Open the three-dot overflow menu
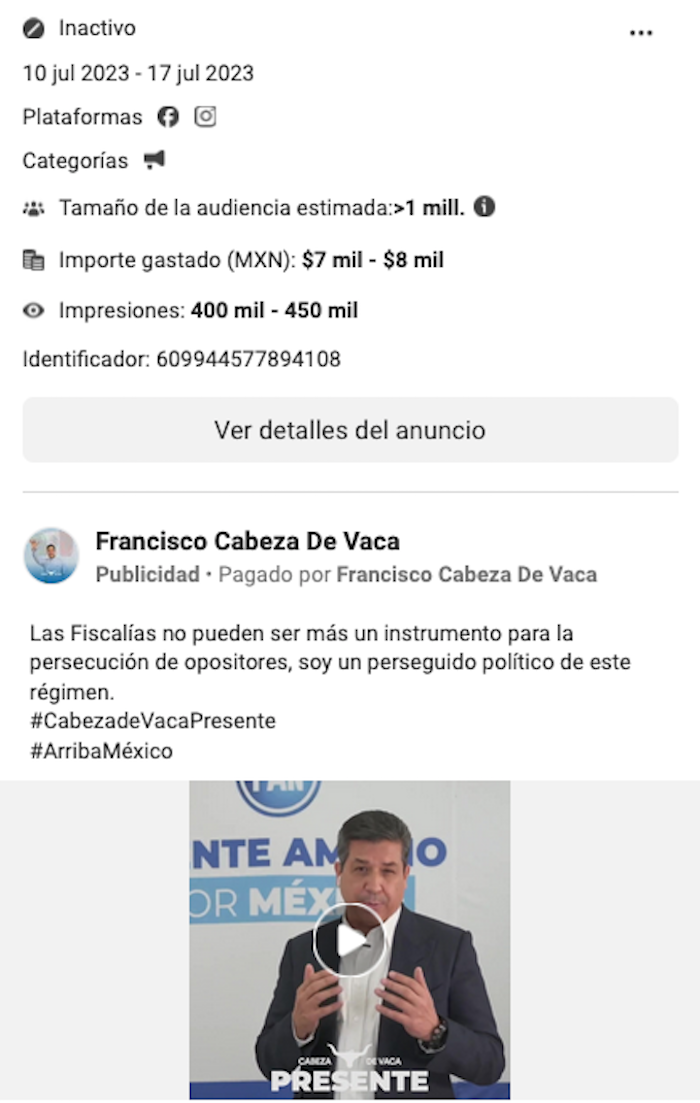 point(641,33)
